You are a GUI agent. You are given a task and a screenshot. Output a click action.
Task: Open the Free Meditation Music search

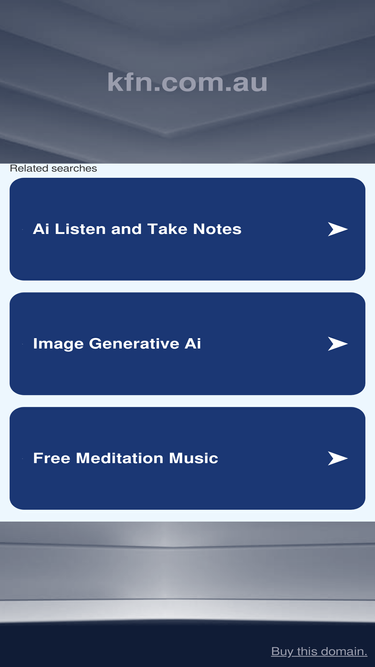click(x=187, y=458)
